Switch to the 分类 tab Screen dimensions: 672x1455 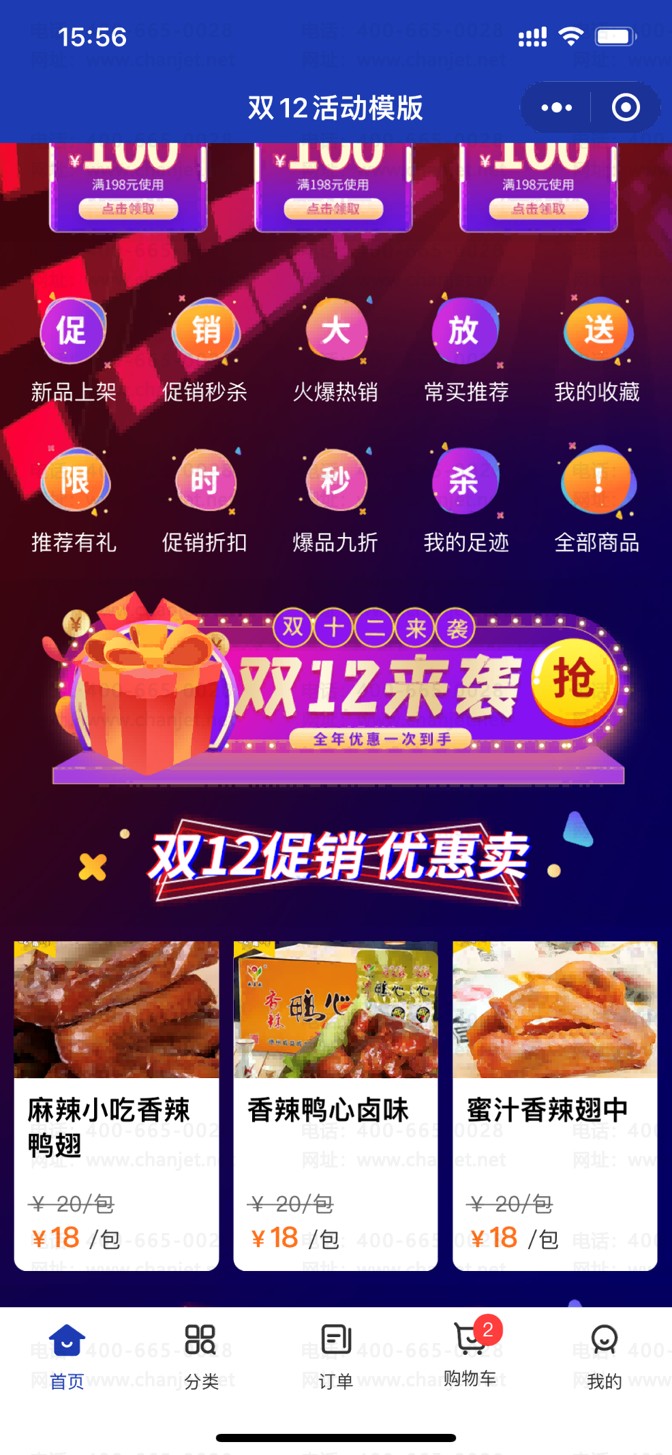(x=201, y=1356)
